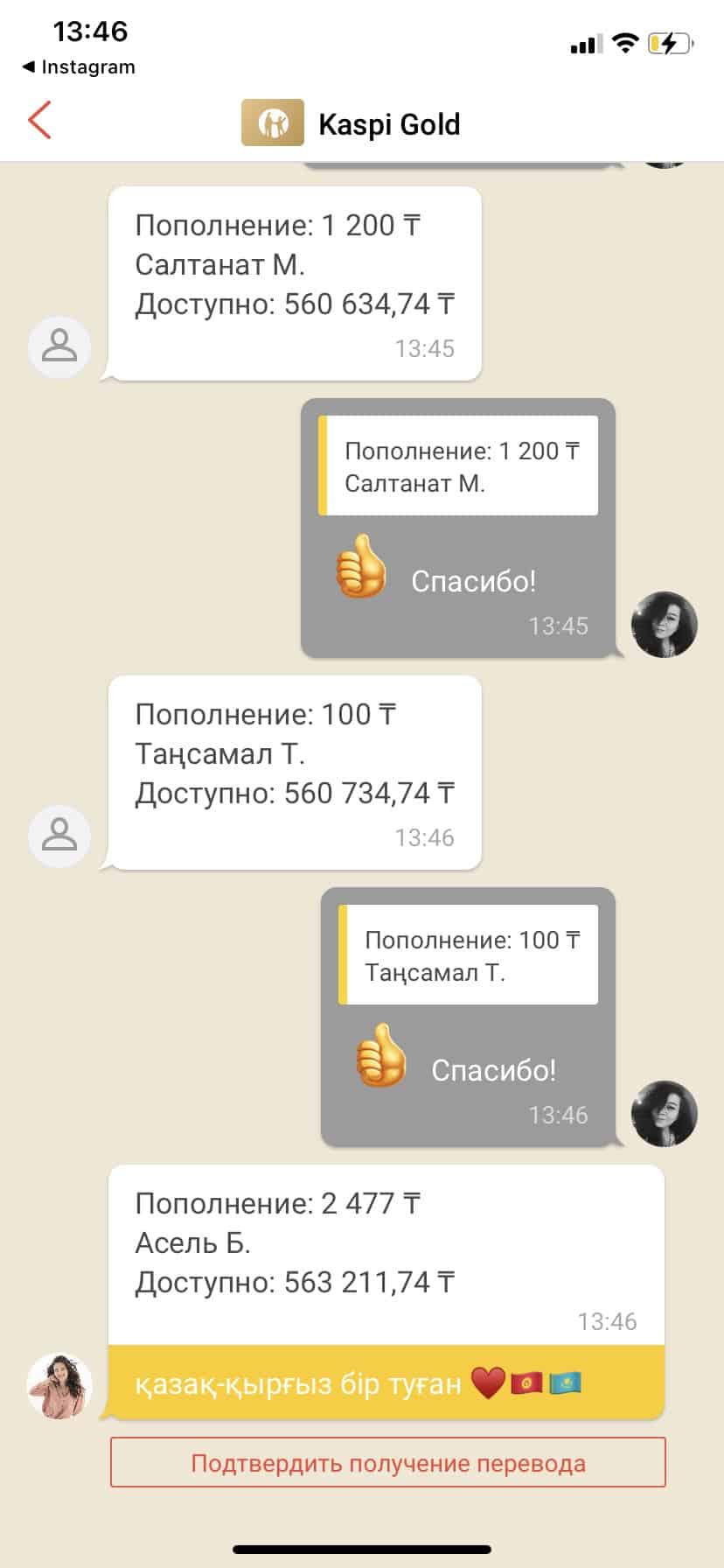Open the 1 200 ₸ message from Салтанат М.
This screenshot has width=724, height=1568.
coord(295,283)
